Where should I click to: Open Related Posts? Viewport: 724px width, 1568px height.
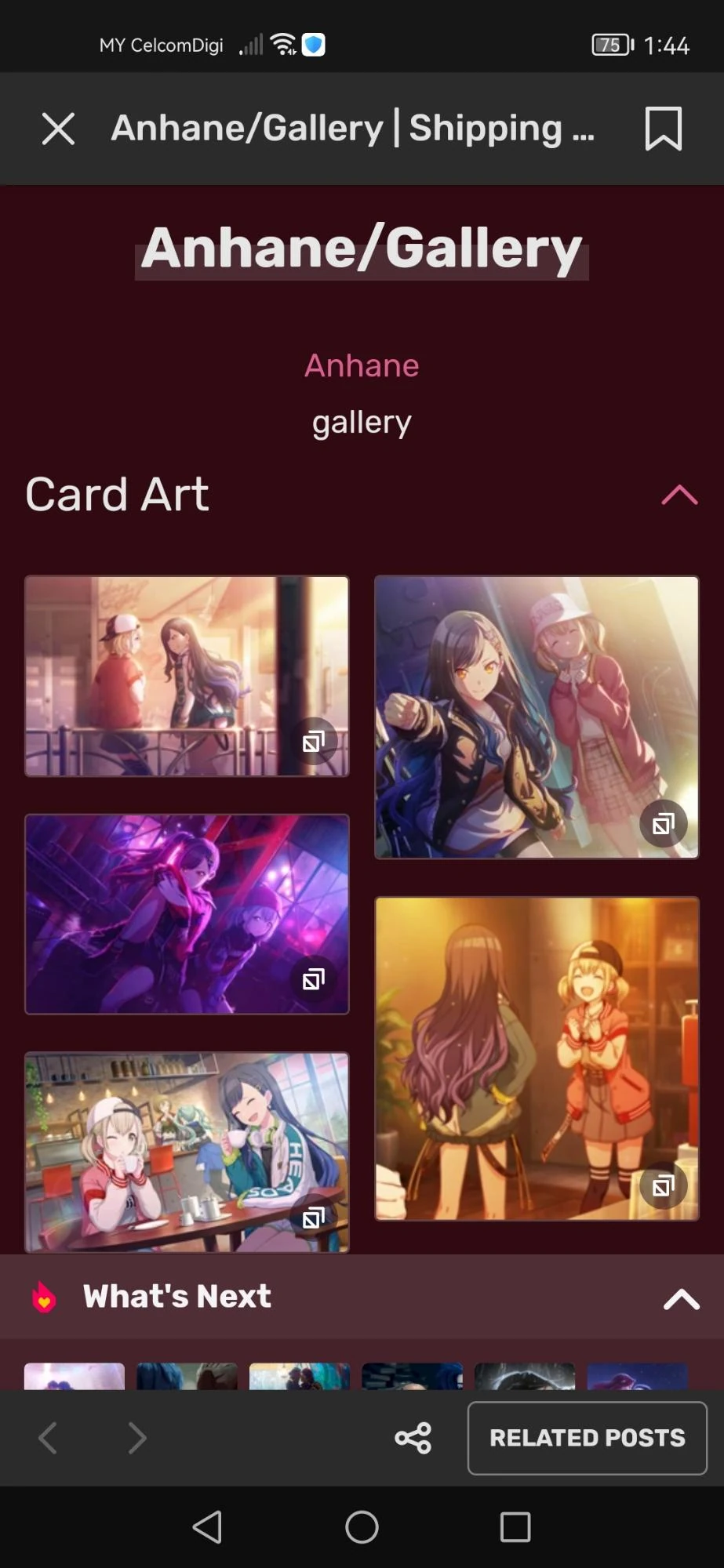tap(588, 1438)
